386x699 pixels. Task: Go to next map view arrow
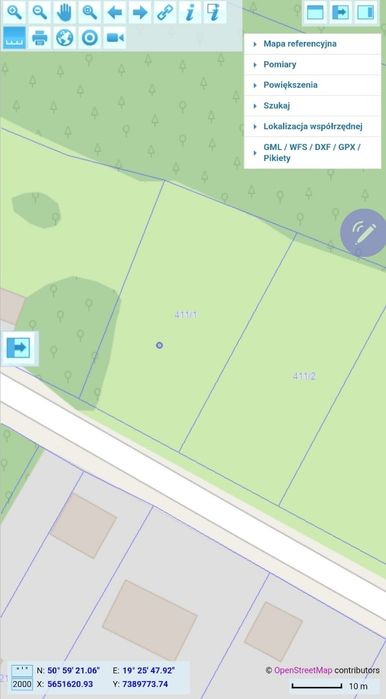(x=140, y=12)
